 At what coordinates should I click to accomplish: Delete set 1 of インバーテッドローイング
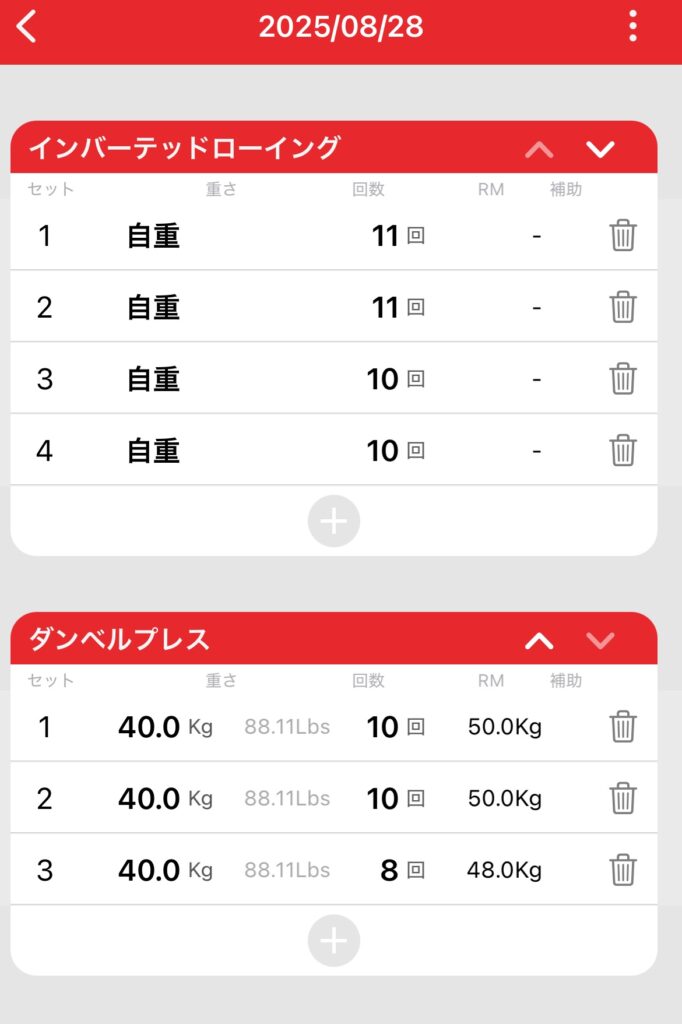pyautogui.click(x=623, y=236)
